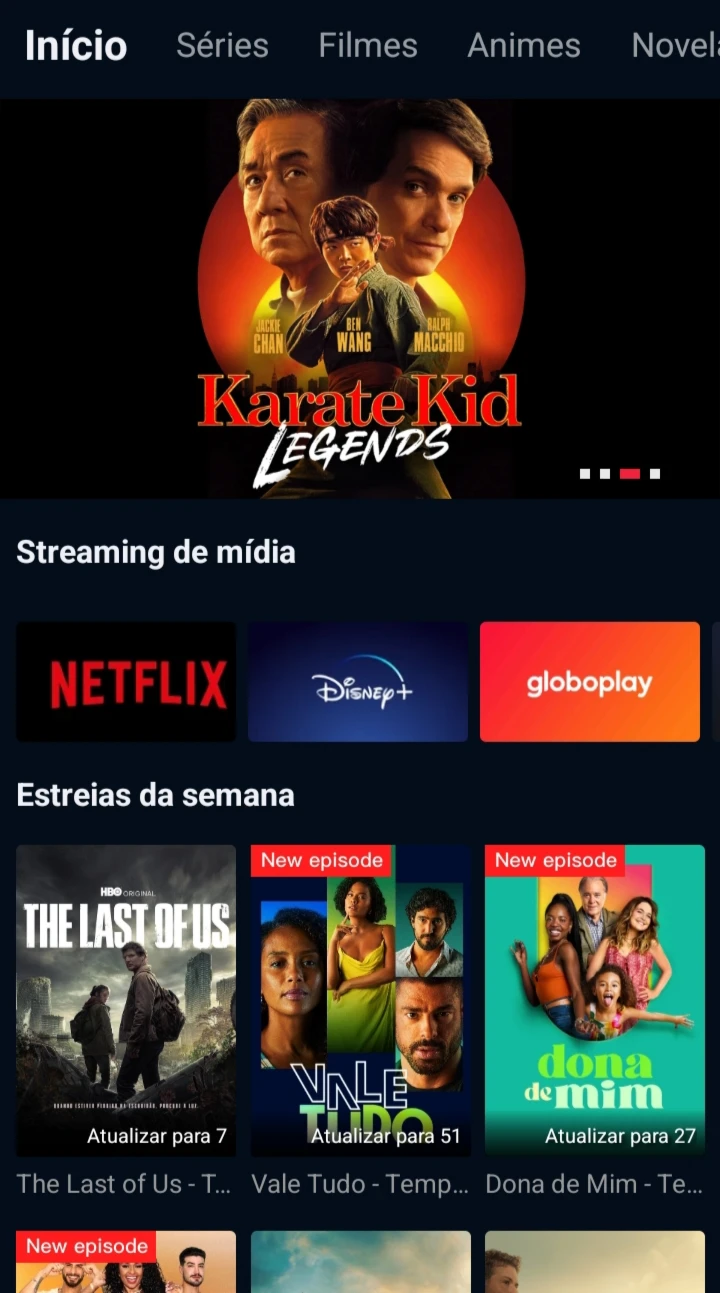
Task: Select the Início tab
Action: 76,46
